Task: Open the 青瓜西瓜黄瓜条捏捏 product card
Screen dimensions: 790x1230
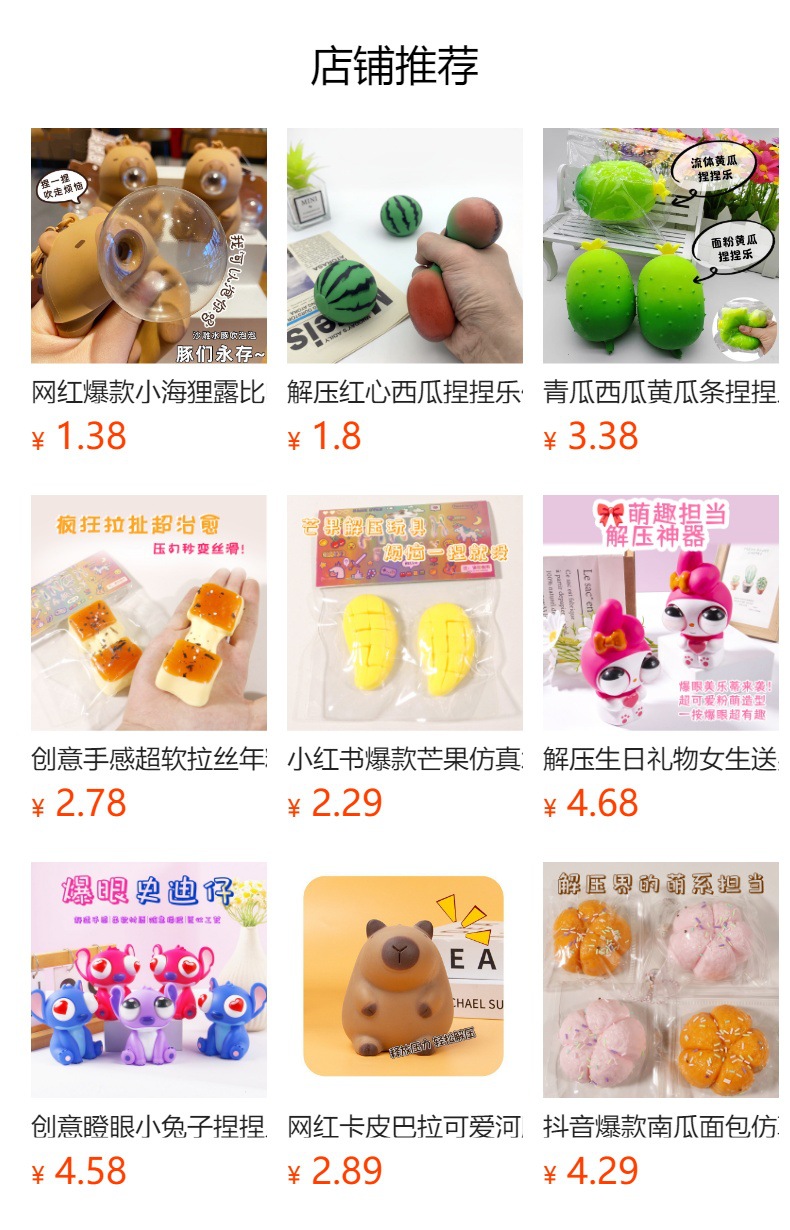Action: tap(660, 246)
